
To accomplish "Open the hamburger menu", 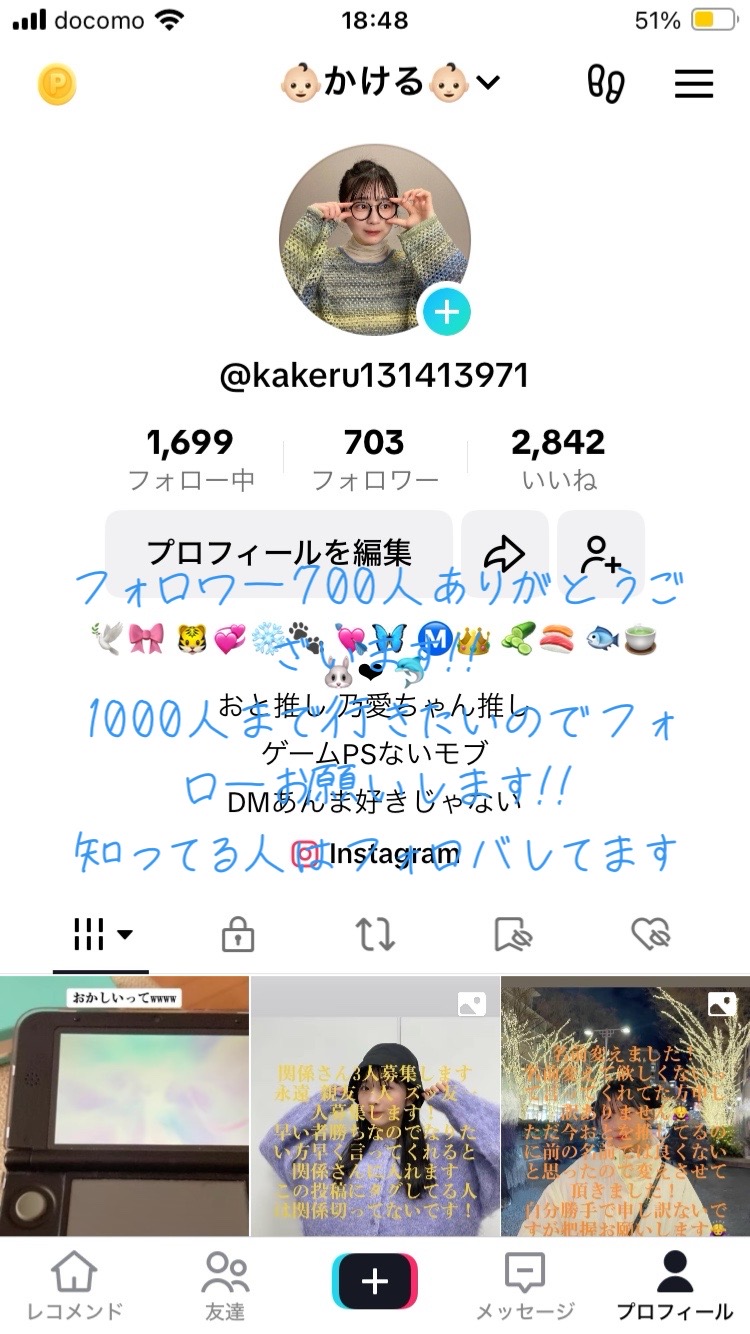I will 694,84.
